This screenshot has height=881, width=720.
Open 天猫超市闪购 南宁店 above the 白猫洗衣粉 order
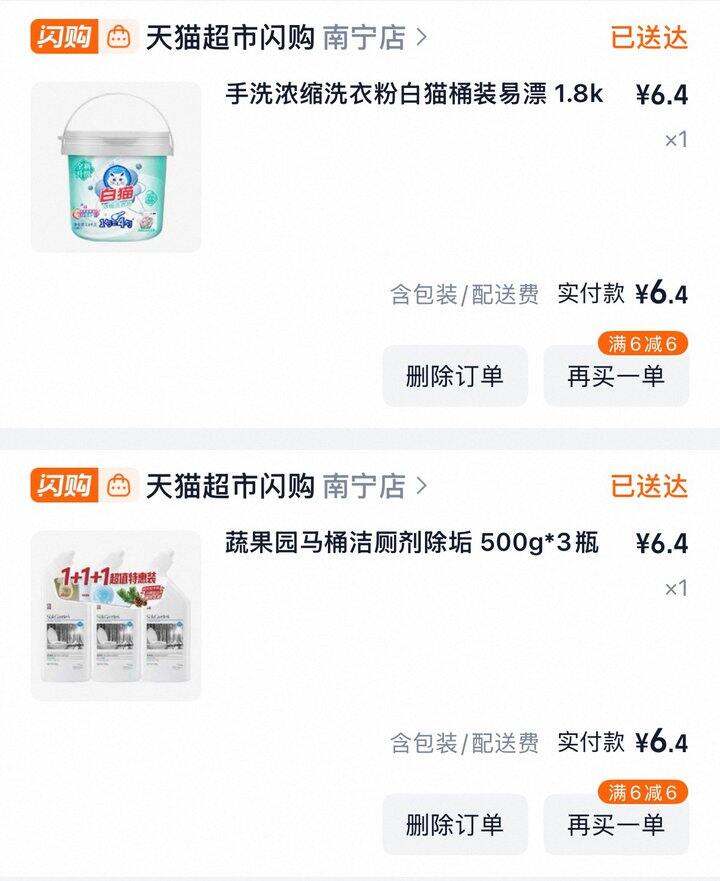[286, 37]
